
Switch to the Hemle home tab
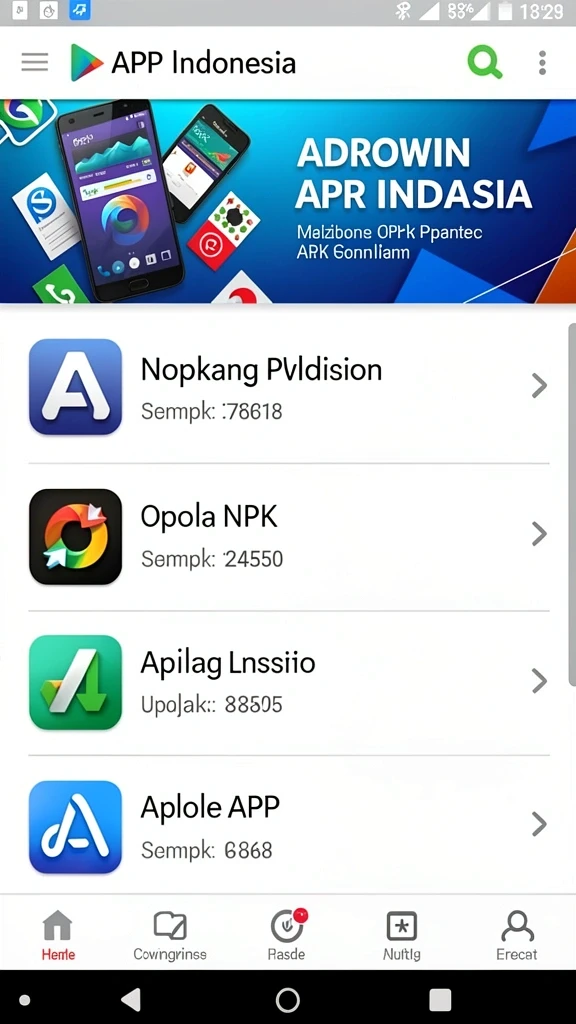[58, 935]
